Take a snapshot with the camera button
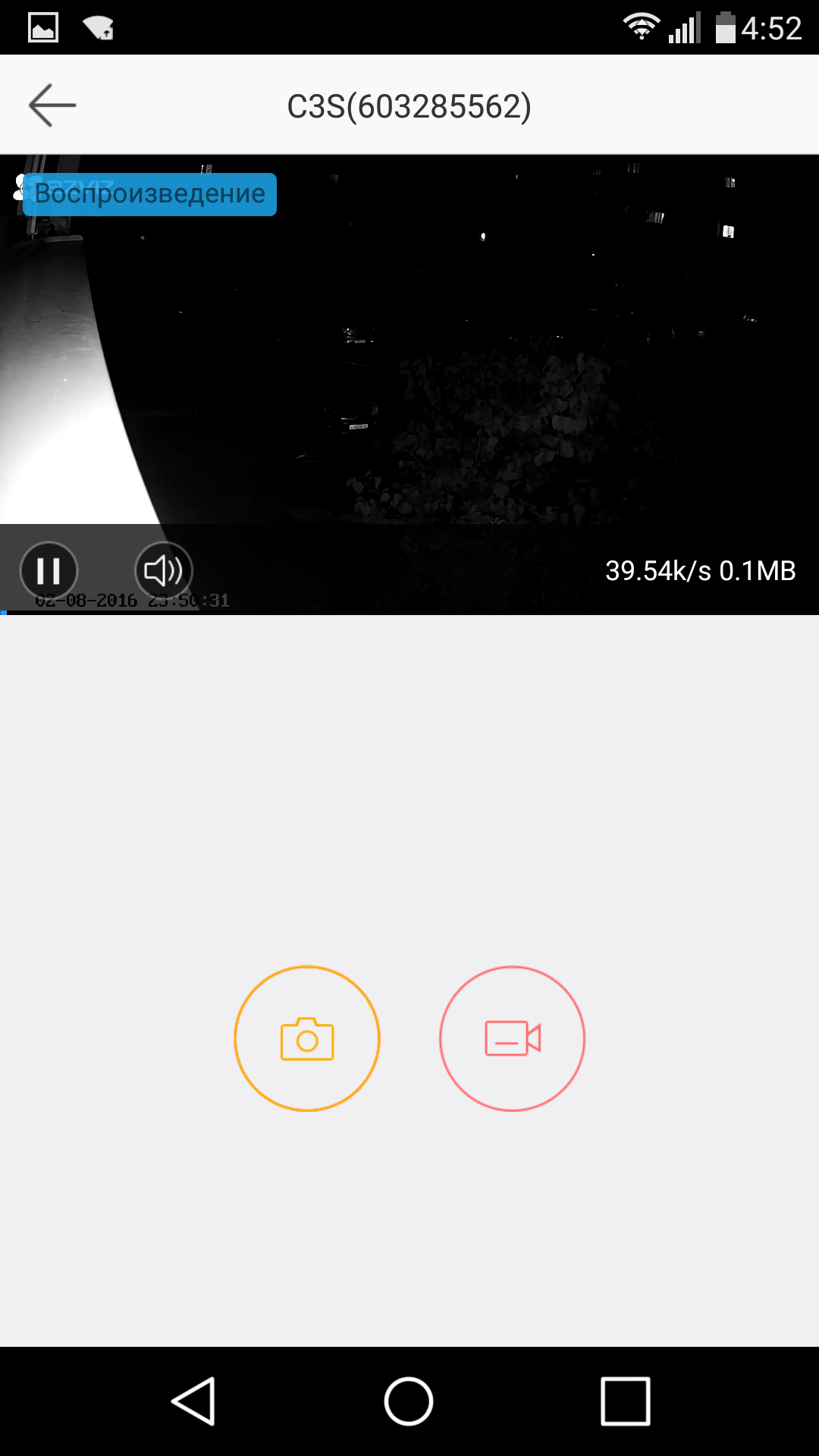Screen dimensions: 819x1456 point(307,1038)
